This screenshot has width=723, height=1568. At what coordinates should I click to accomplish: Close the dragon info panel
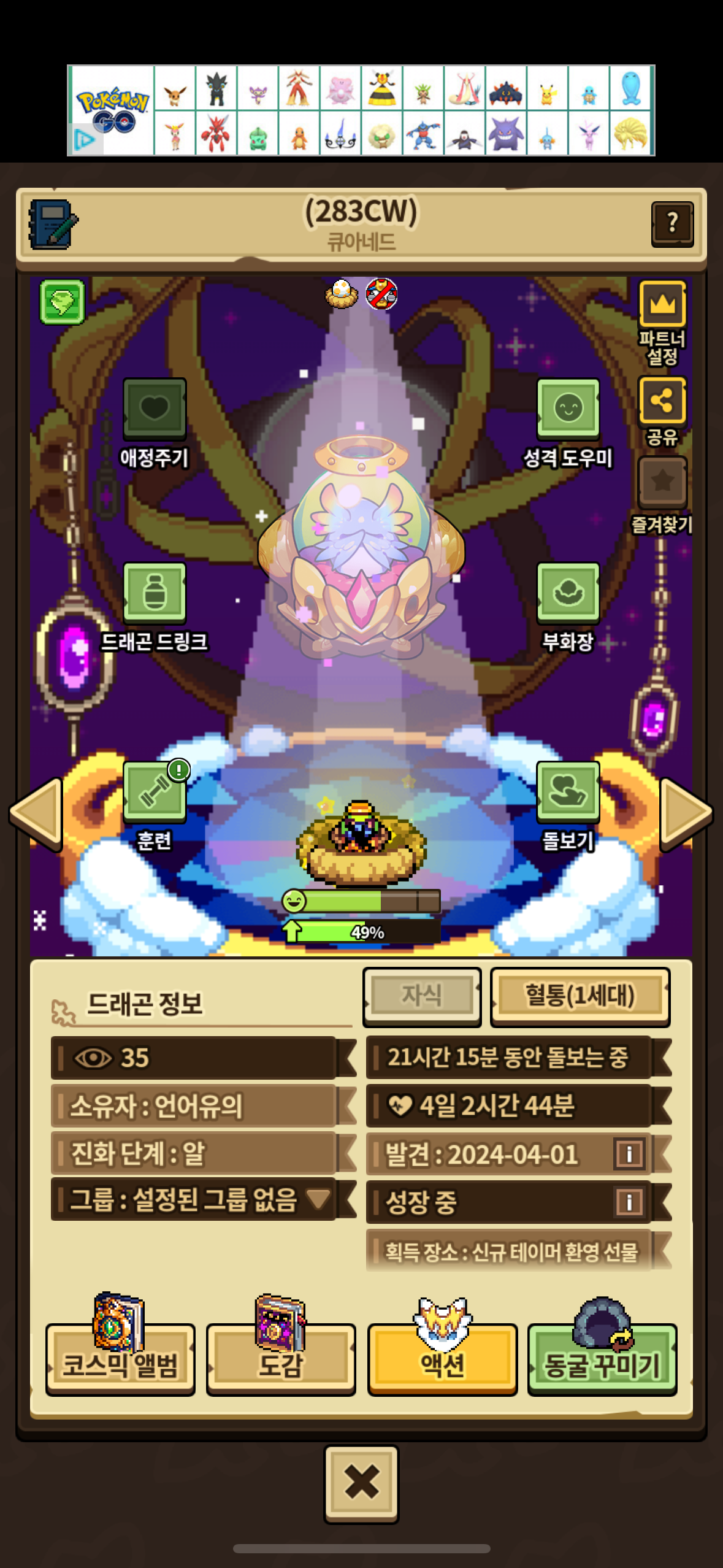tap(361, 1483)
